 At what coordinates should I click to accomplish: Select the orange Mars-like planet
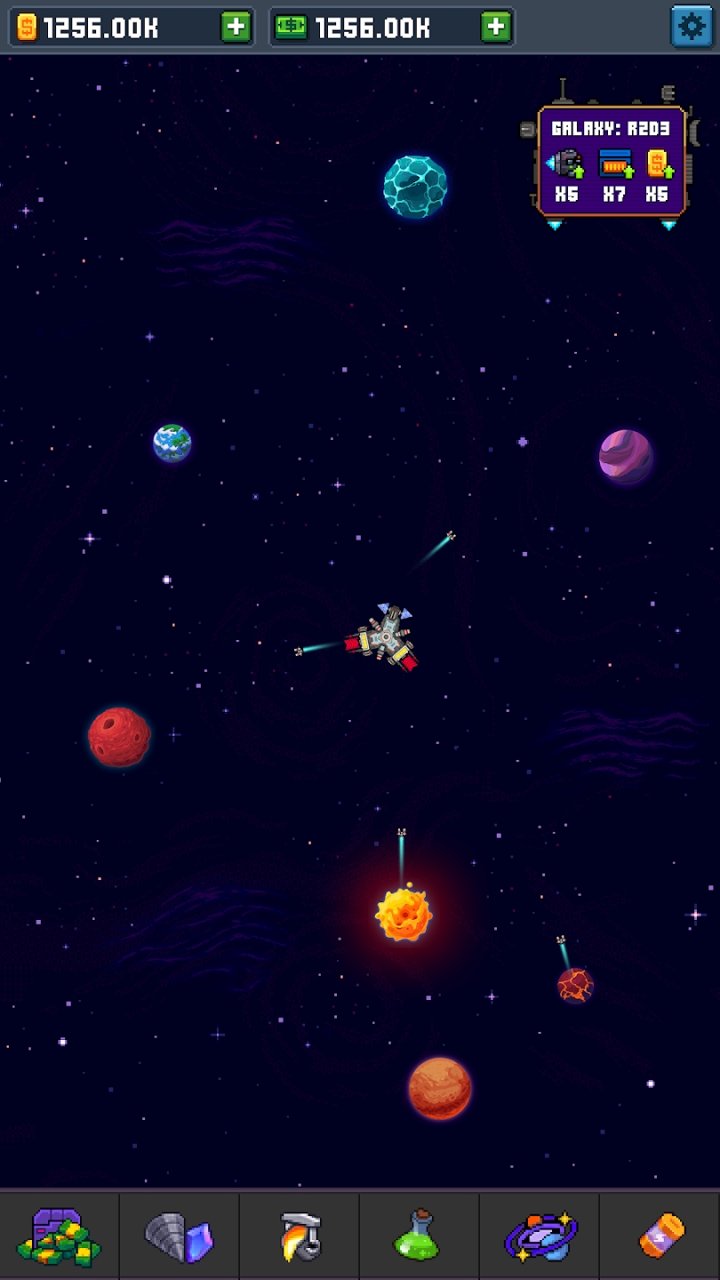(x=439, y=1088)
